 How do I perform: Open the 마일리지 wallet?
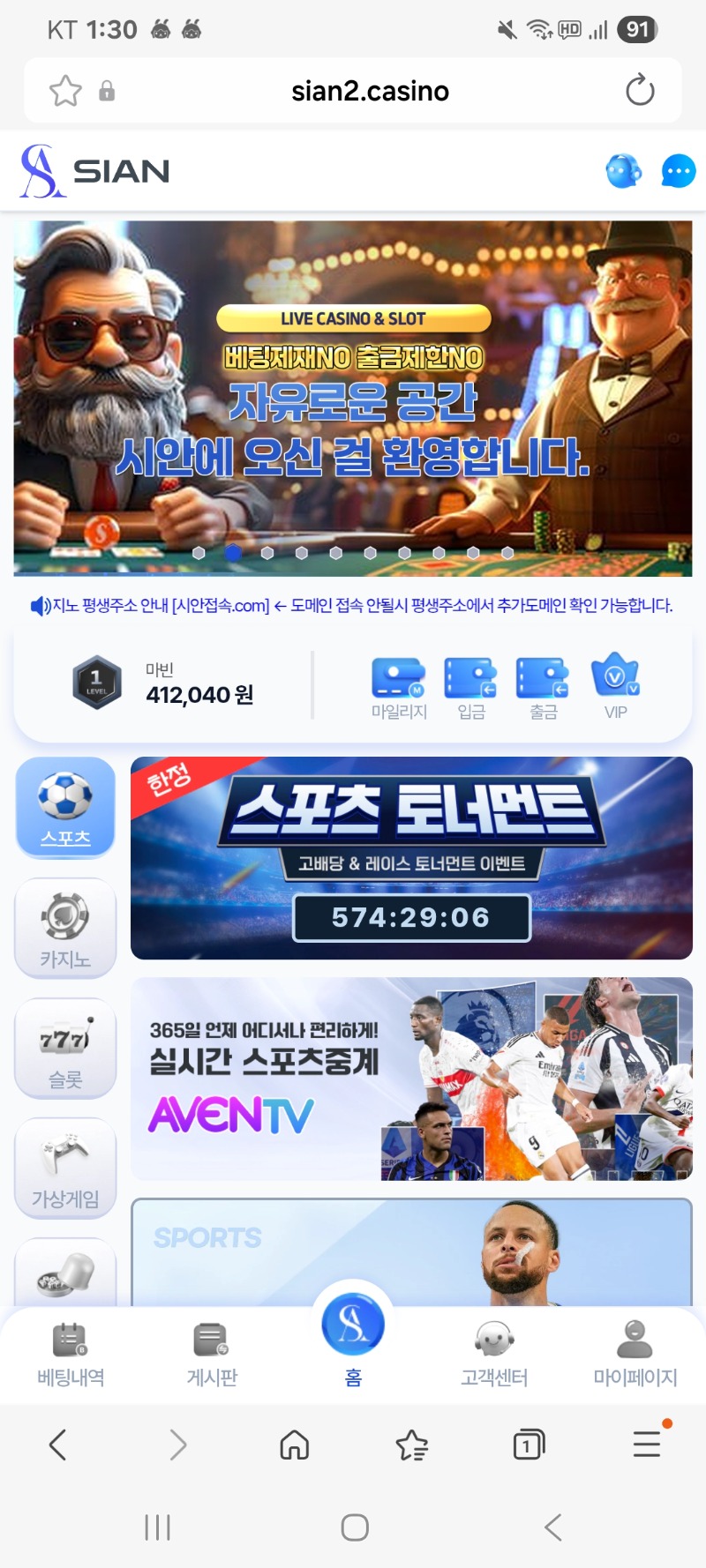coord(399,689)
